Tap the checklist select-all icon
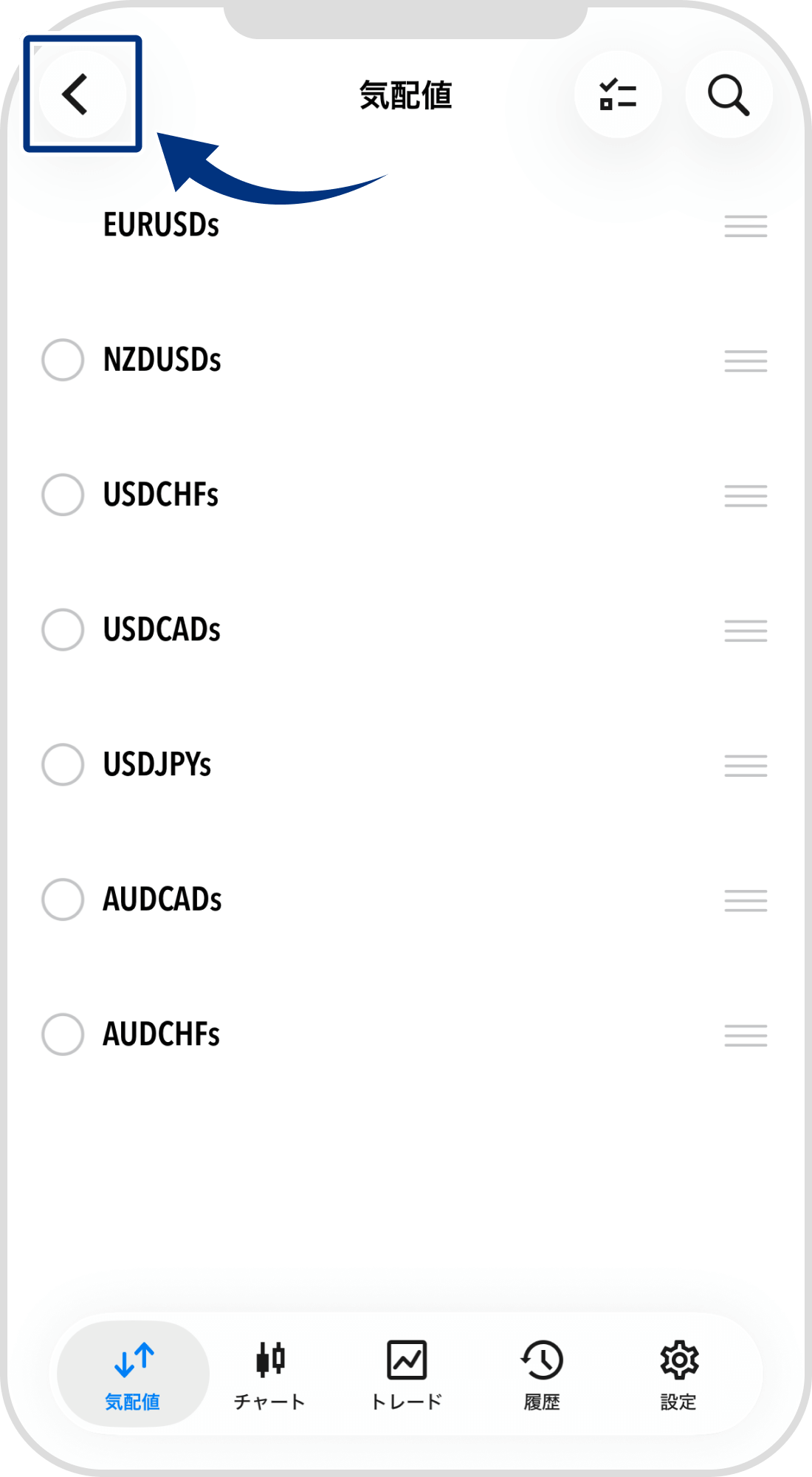 point(618,95)
